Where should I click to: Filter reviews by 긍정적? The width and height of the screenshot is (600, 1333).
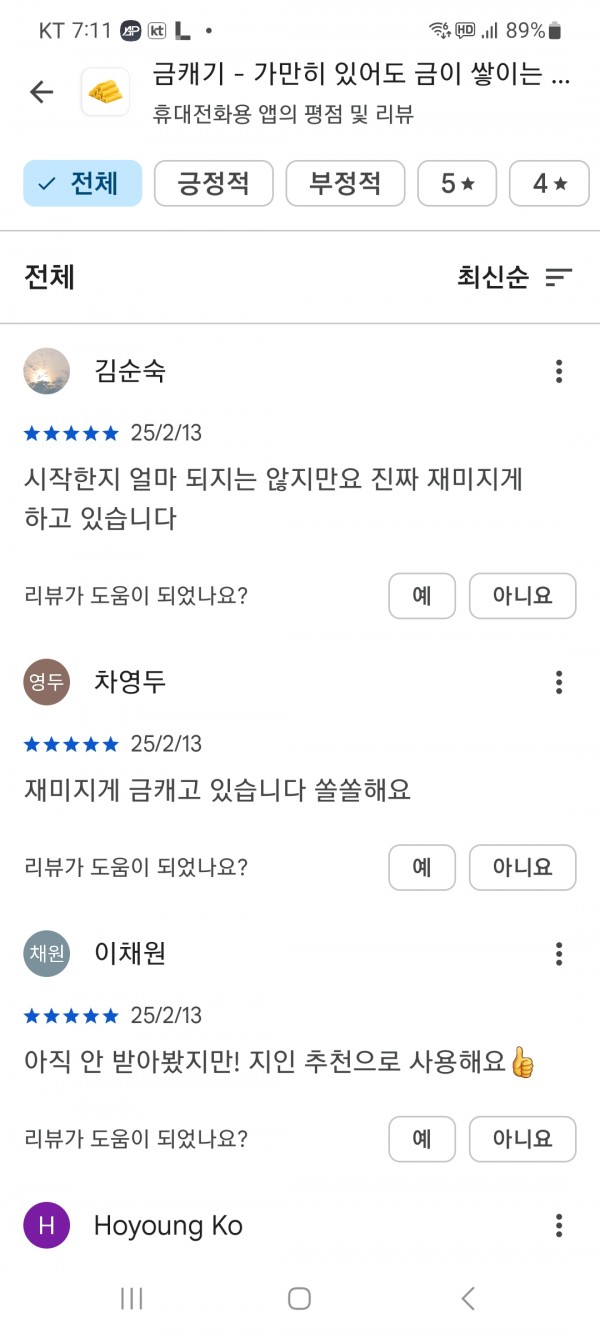coord(213,183)
